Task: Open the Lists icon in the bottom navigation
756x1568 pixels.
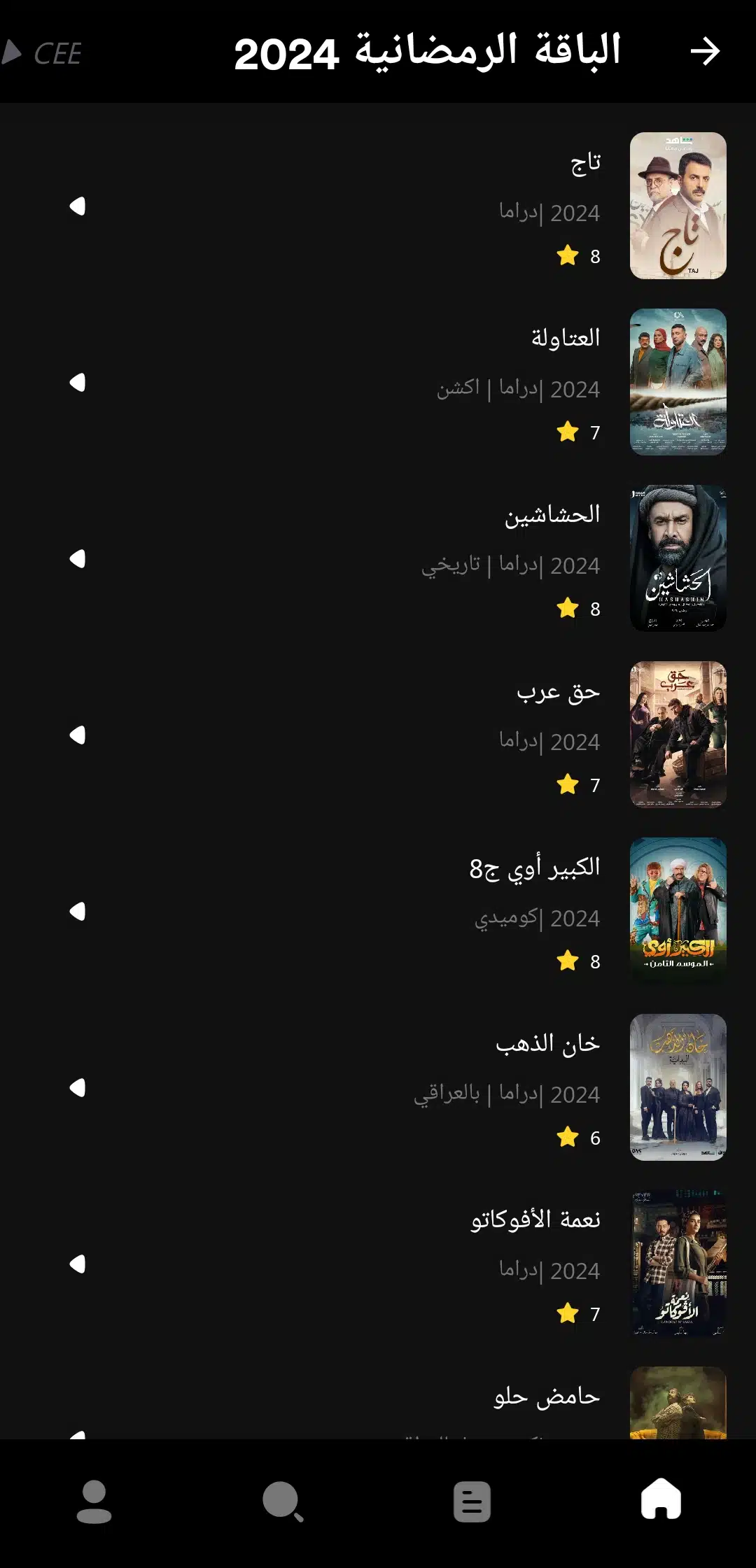Action: click(x=472, y=1500)
